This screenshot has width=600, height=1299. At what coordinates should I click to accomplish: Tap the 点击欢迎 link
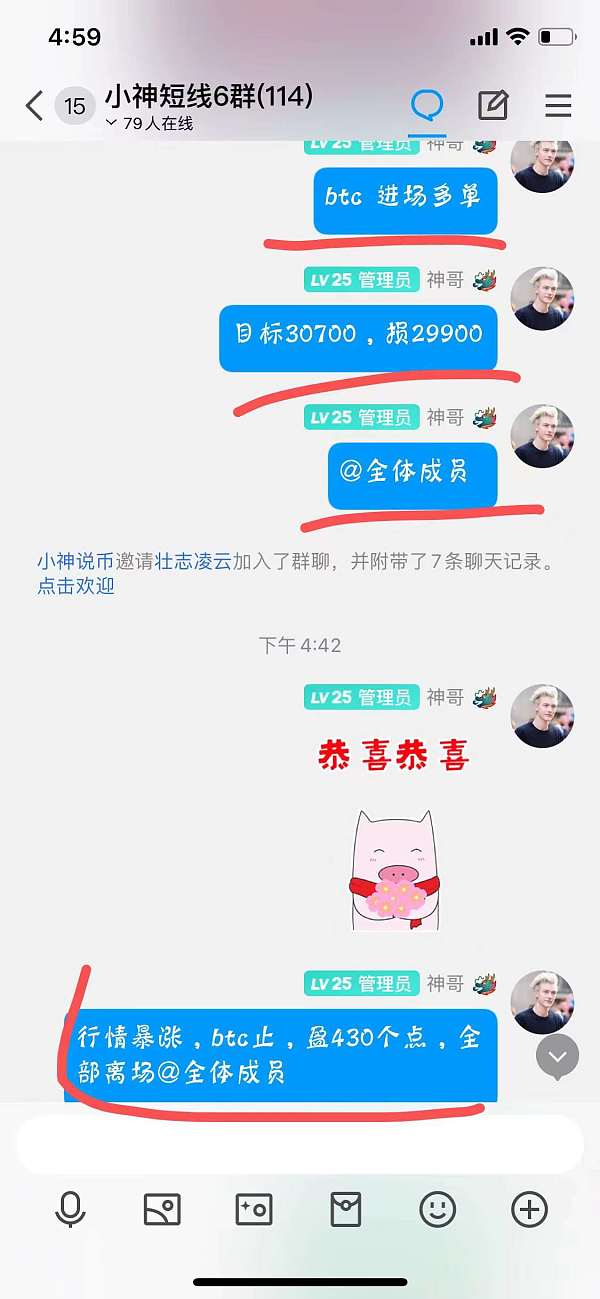click(76, 587)
